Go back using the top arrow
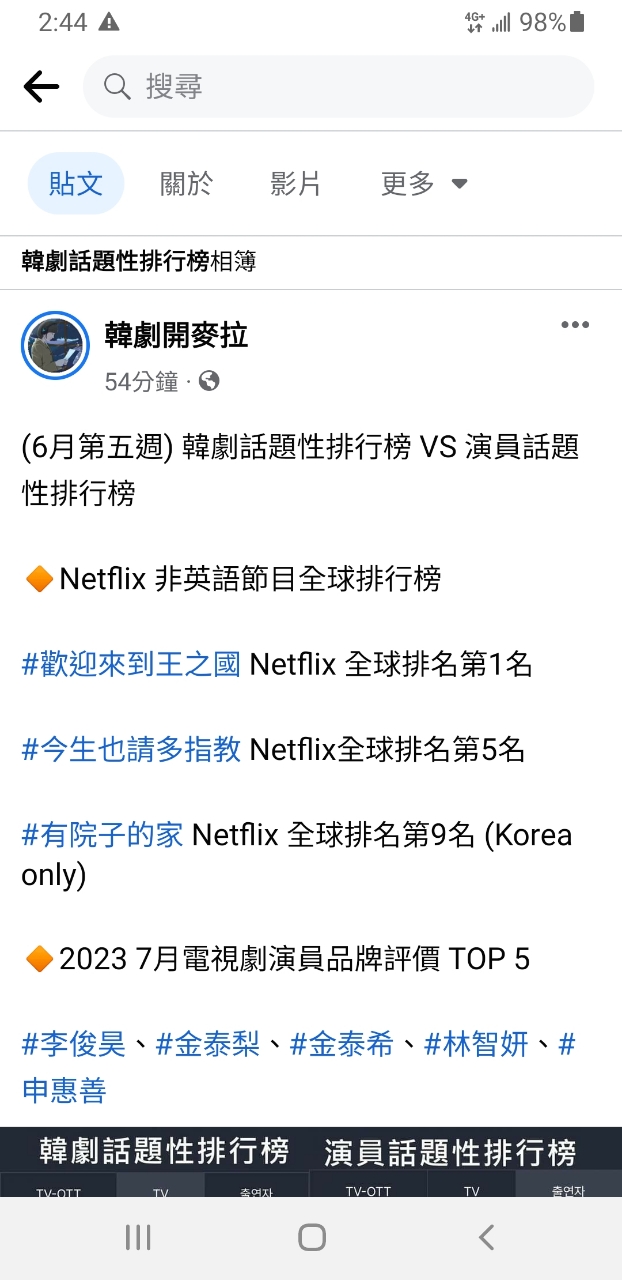This screenshot has width=622, height=1280. [41, 87]
